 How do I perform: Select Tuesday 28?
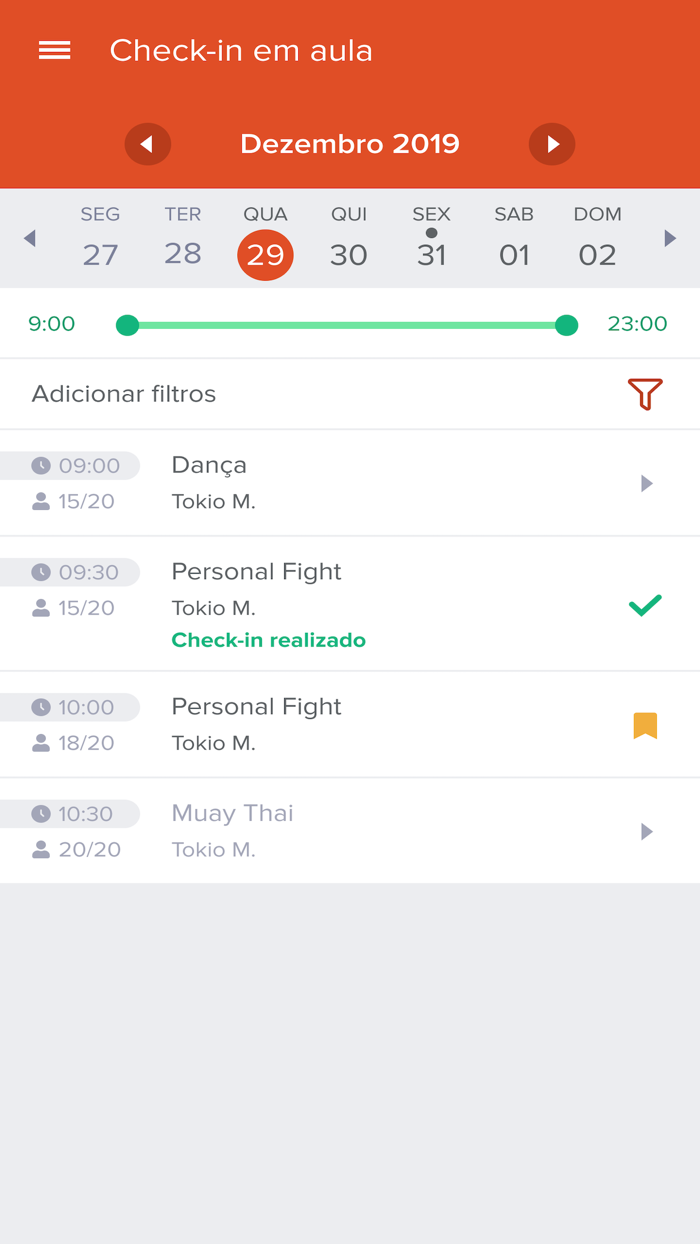pyautogui.click(x=183, y=240)
